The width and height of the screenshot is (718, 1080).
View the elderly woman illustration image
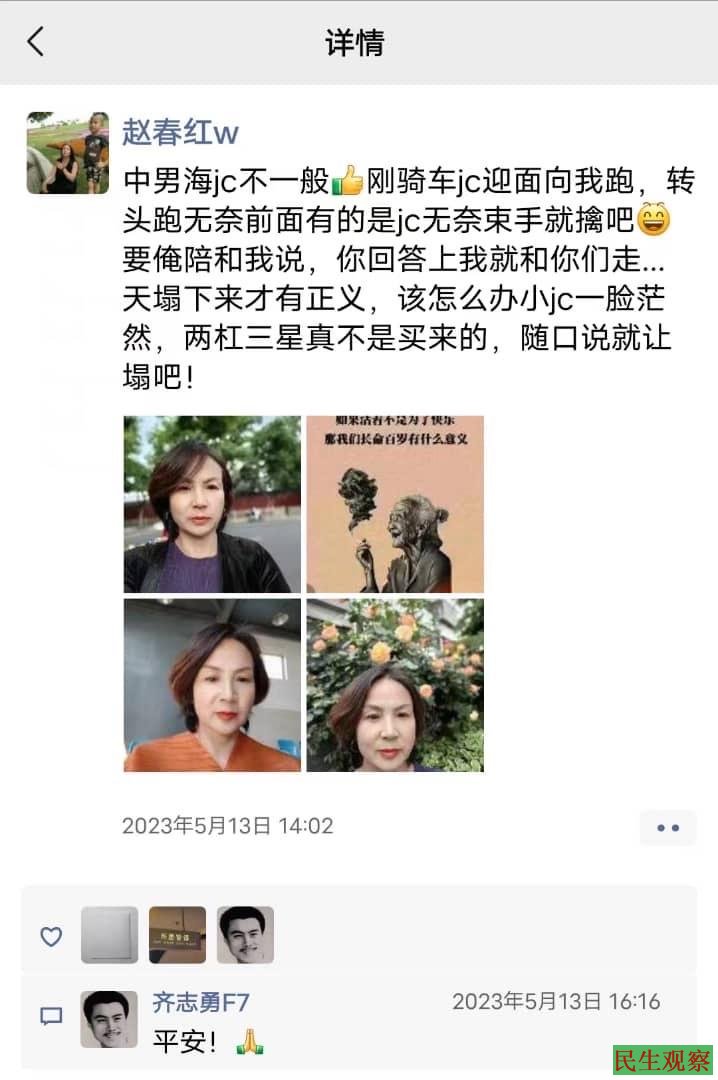(x=395, y=504)
